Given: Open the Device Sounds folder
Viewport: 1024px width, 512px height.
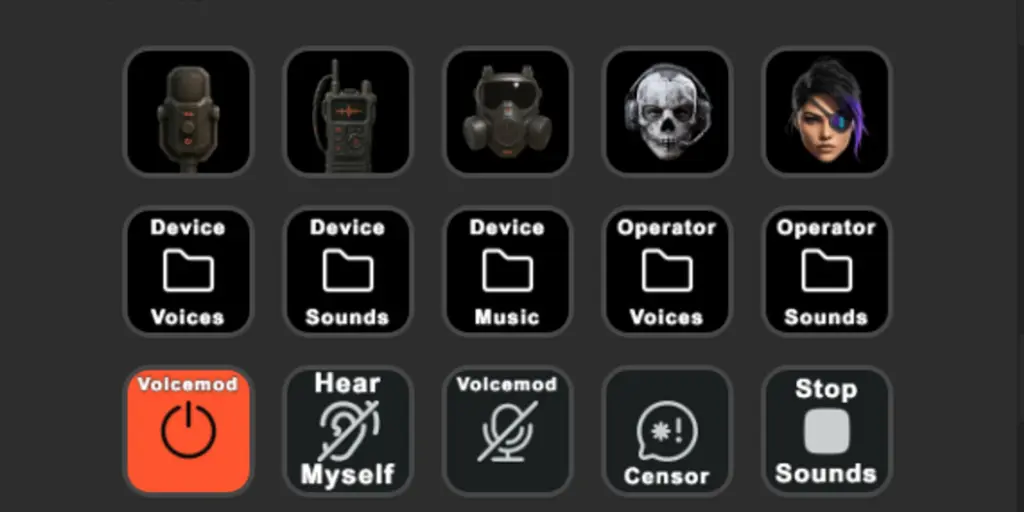Looking at the screenshot, I should tap(347, 271).
